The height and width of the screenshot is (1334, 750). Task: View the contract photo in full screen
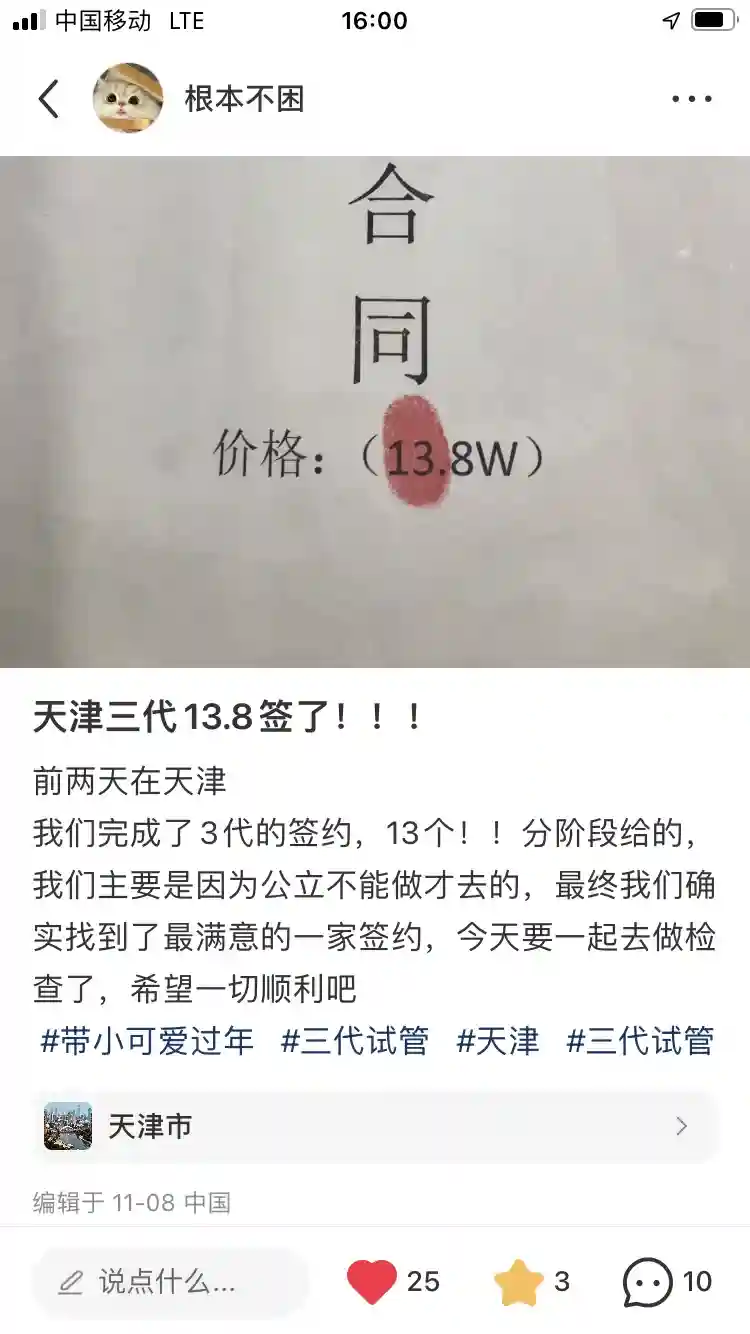375,411
